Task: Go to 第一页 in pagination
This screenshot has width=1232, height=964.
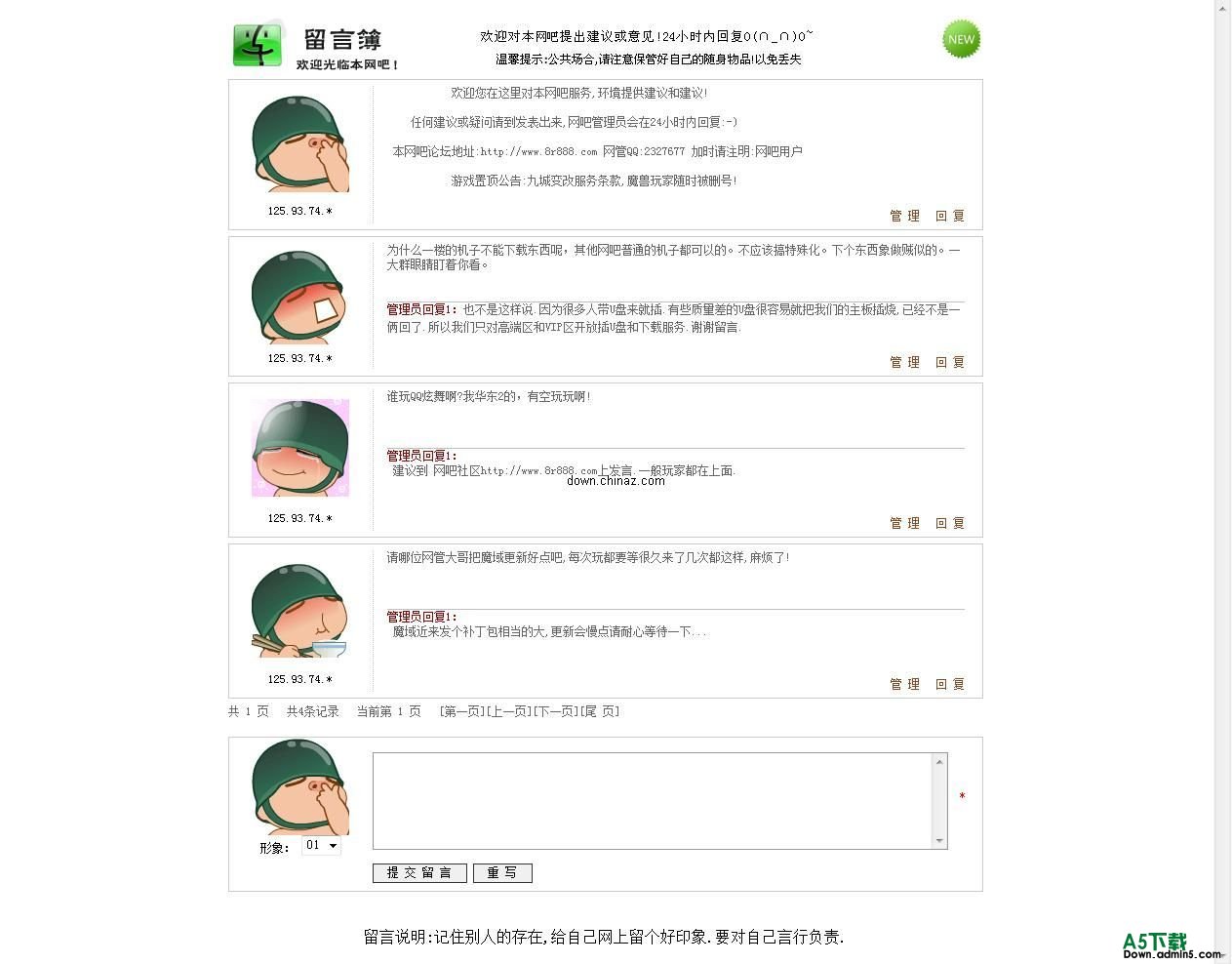Action: coord(462,711)
